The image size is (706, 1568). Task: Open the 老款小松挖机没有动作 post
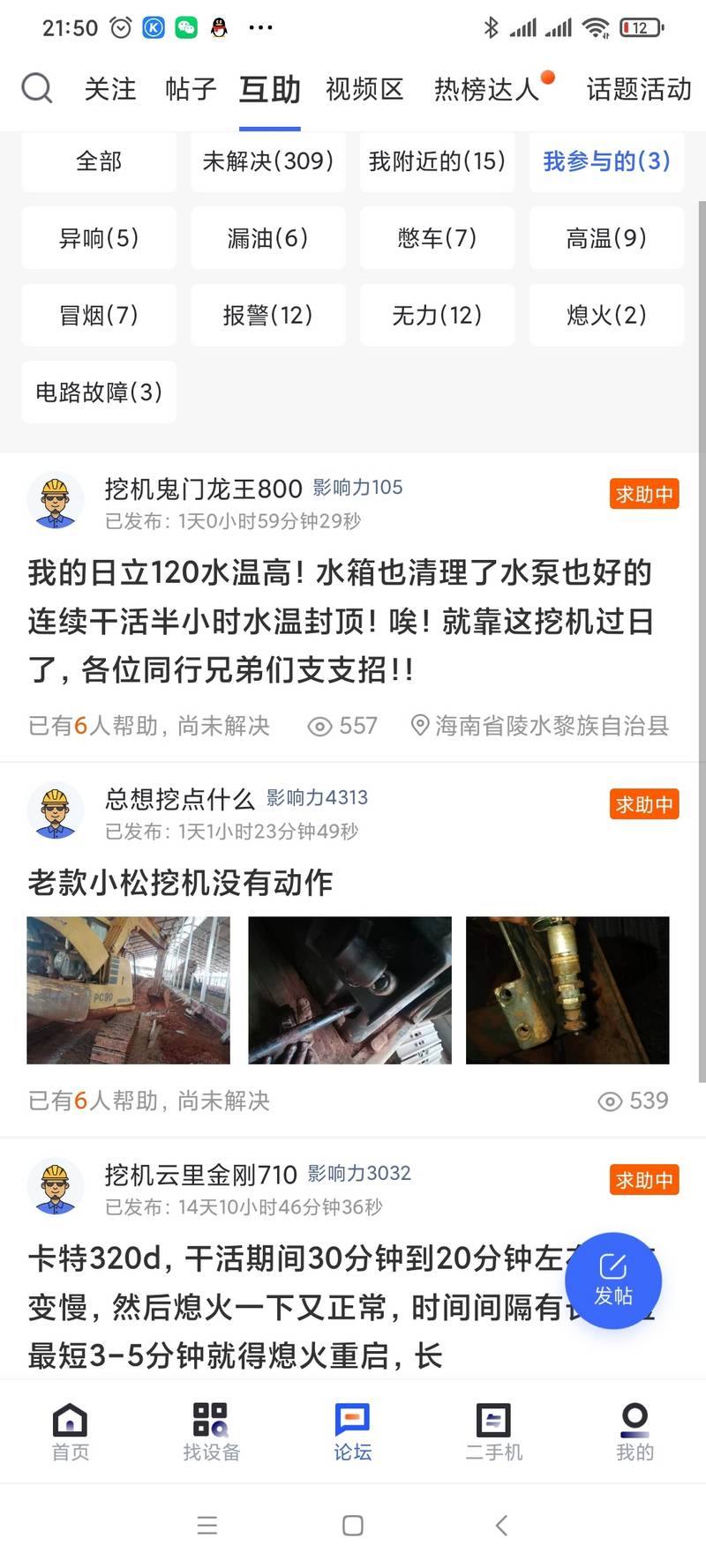pyautogui.click(x=180, y=882)
